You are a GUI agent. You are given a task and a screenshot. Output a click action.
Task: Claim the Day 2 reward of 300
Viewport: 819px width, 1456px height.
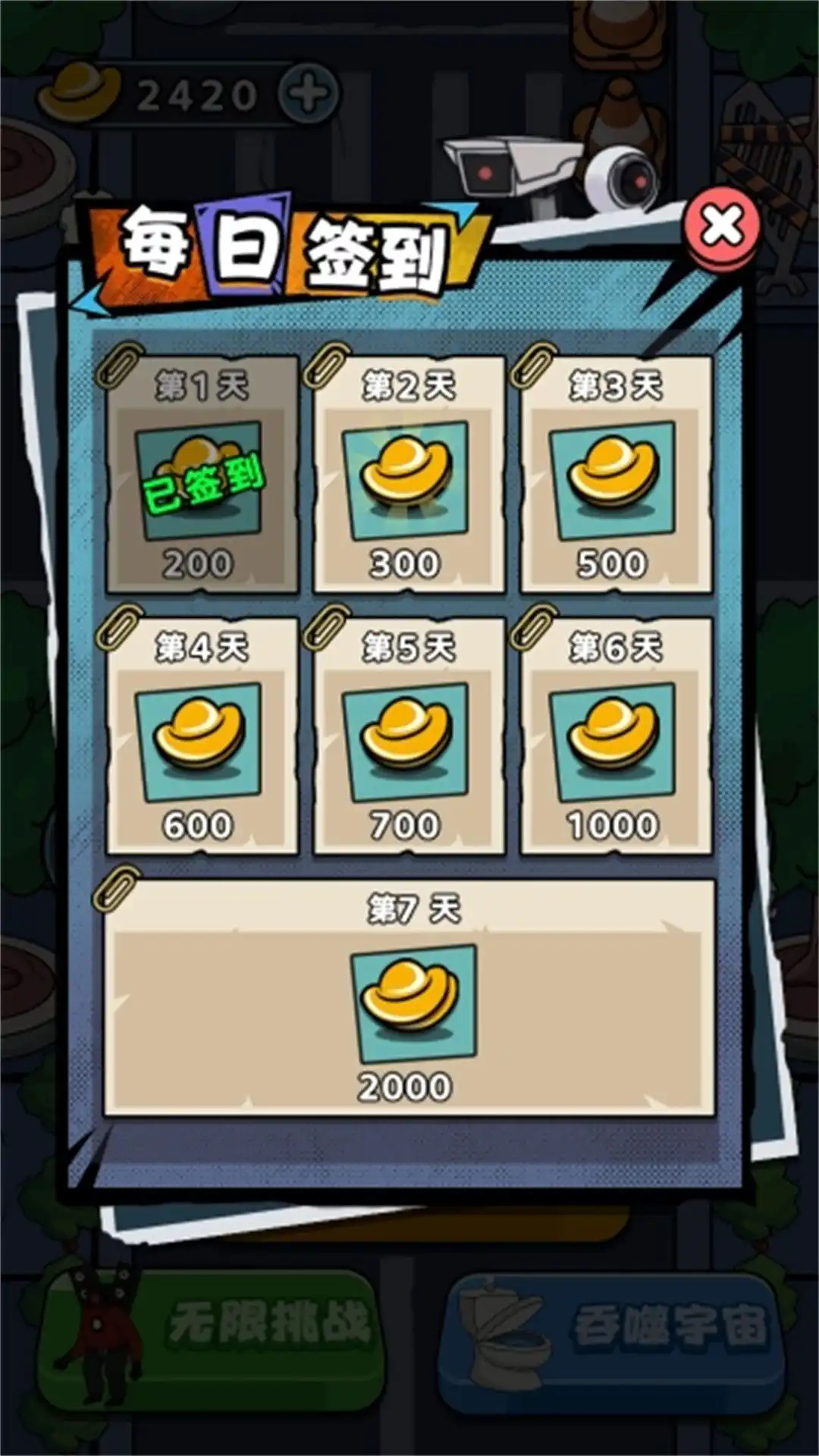(x=408, y=475)
